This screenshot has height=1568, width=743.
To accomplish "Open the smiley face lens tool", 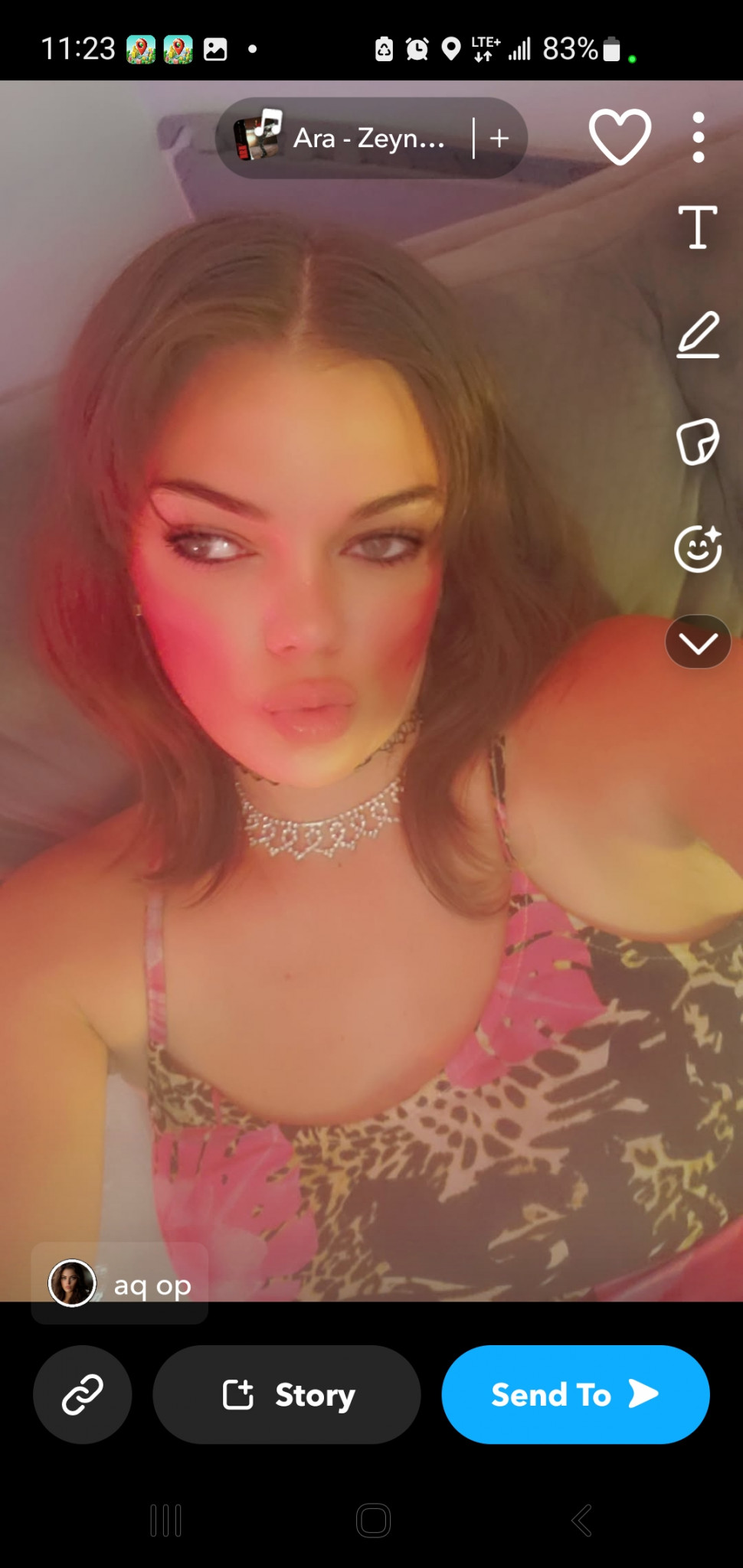I will 698,549.
